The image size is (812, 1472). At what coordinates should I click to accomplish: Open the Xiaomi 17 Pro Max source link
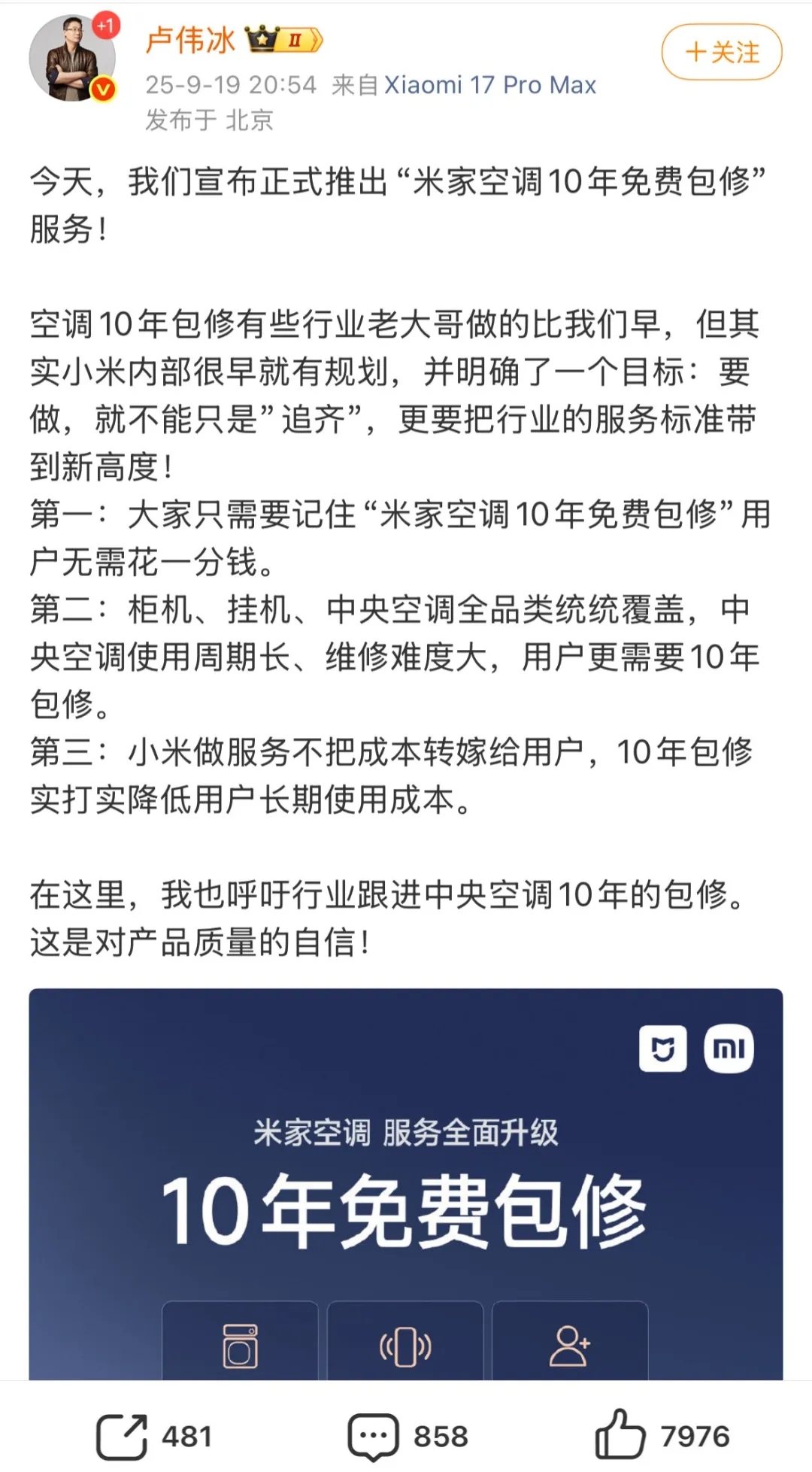point(490,85)
